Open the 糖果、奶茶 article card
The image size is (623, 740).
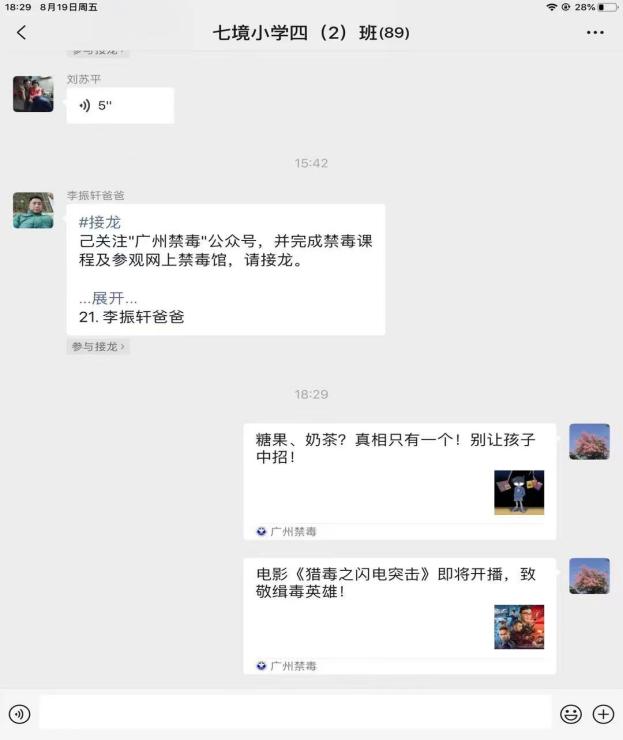point(399,469)
